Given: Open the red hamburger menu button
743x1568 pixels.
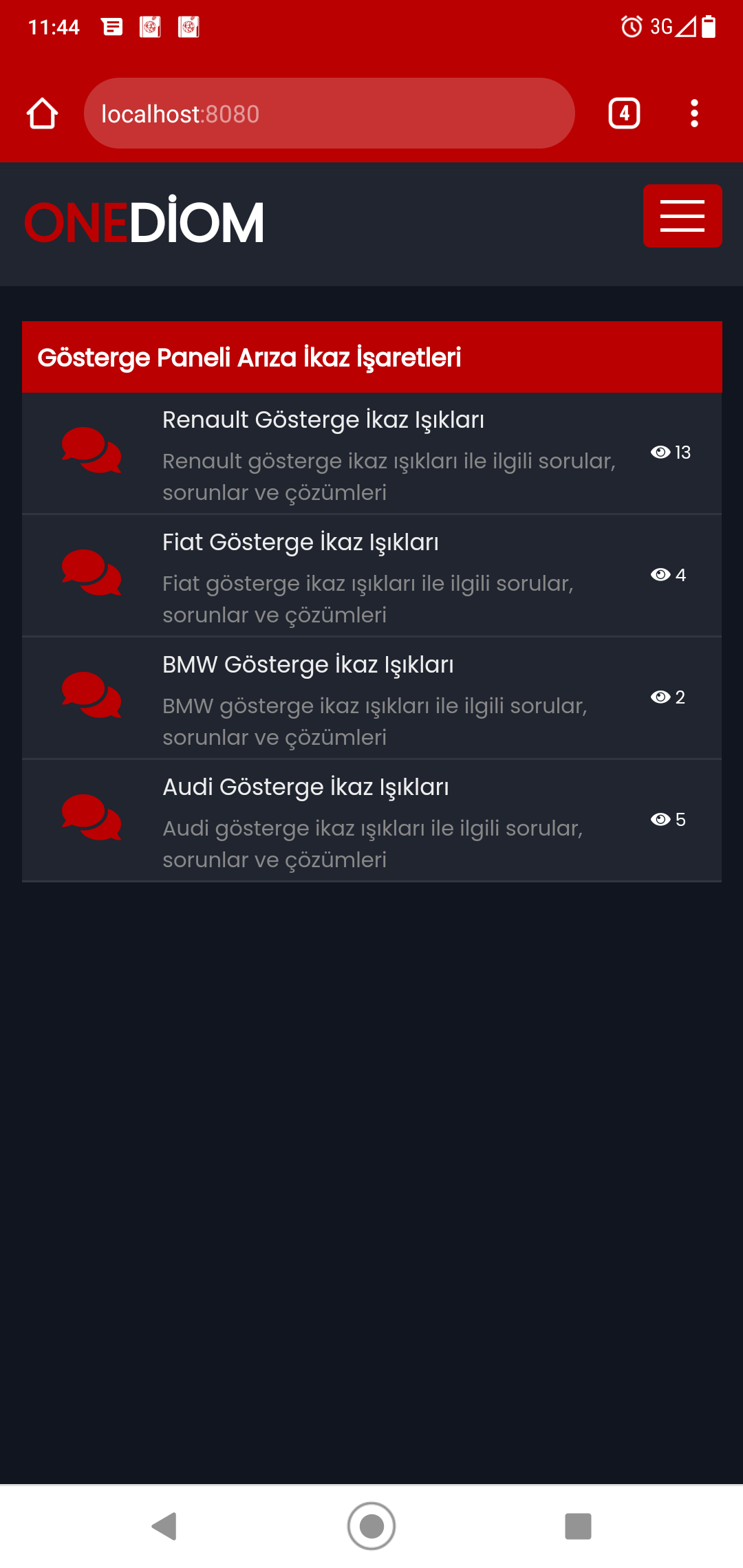Looking at the screenshot, I should [682, 216].
